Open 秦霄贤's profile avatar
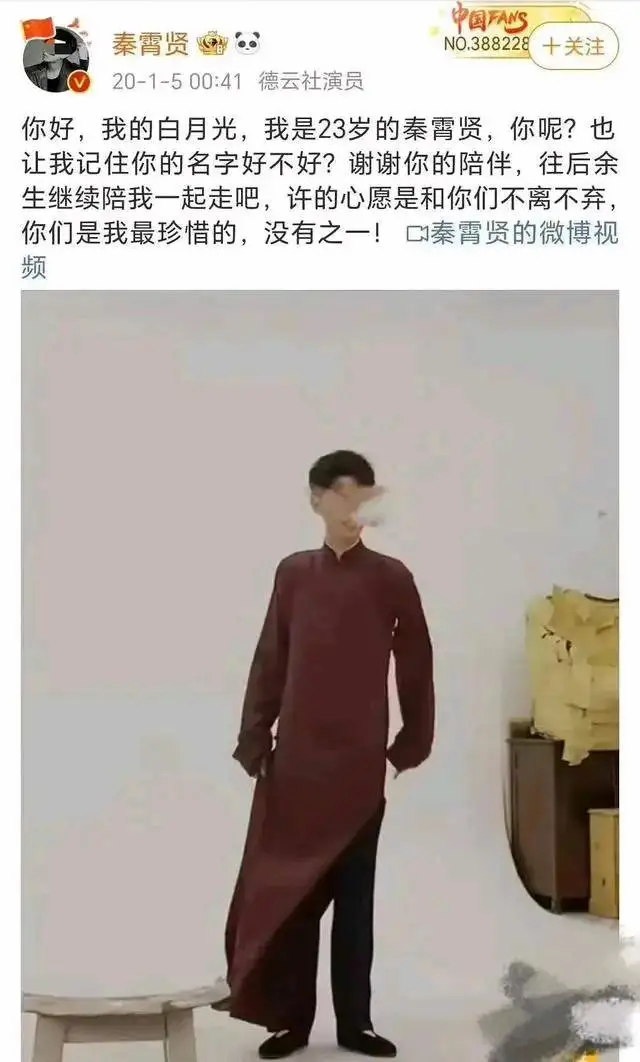Viewport: 640px width, 1062px height. click(56, 57)
